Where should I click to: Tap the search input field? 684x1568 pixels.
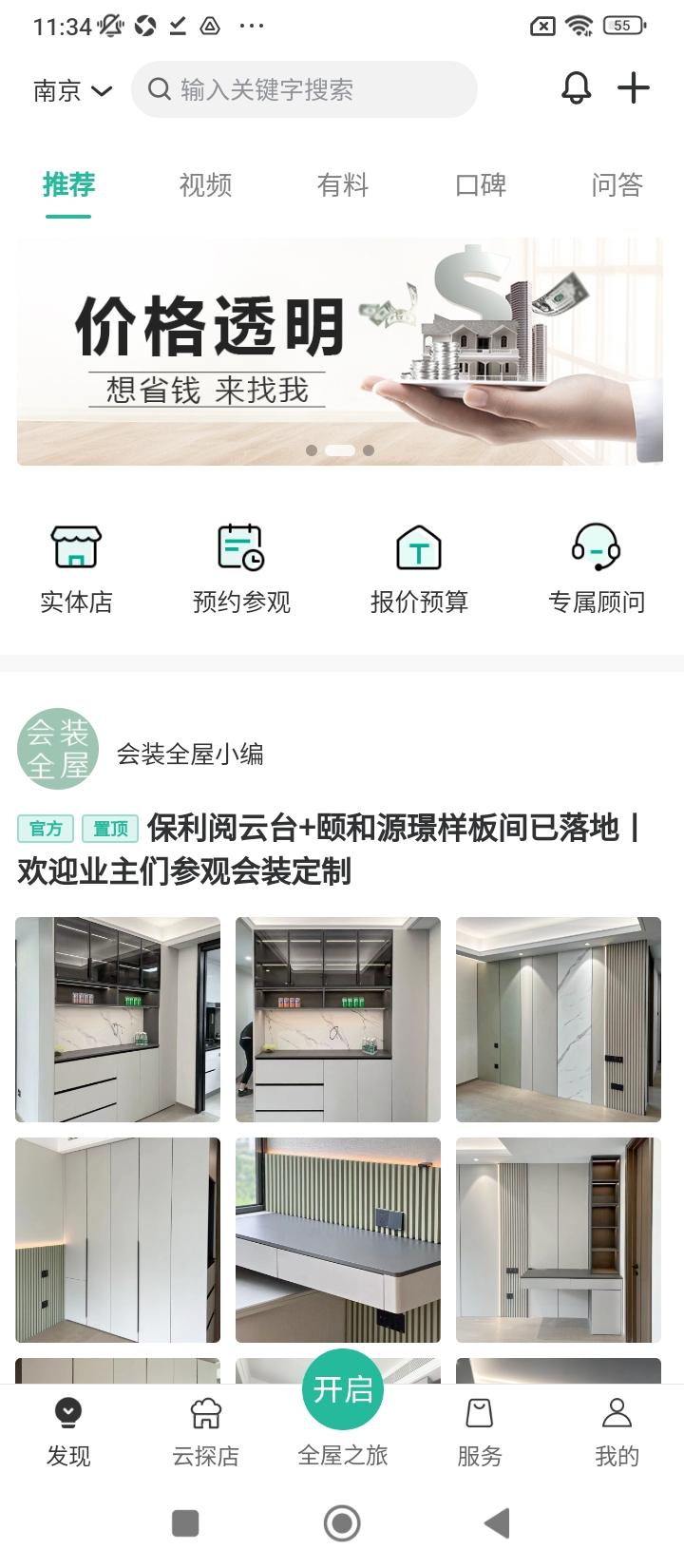304,88
